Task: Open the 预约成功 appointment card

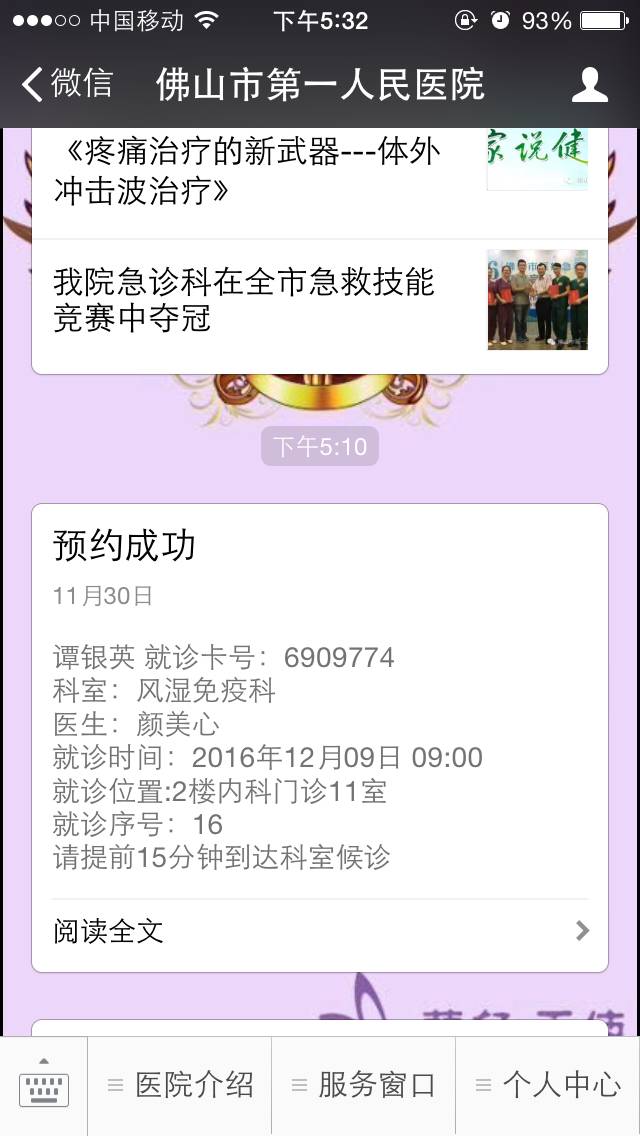Action: (x=320, y=700)
